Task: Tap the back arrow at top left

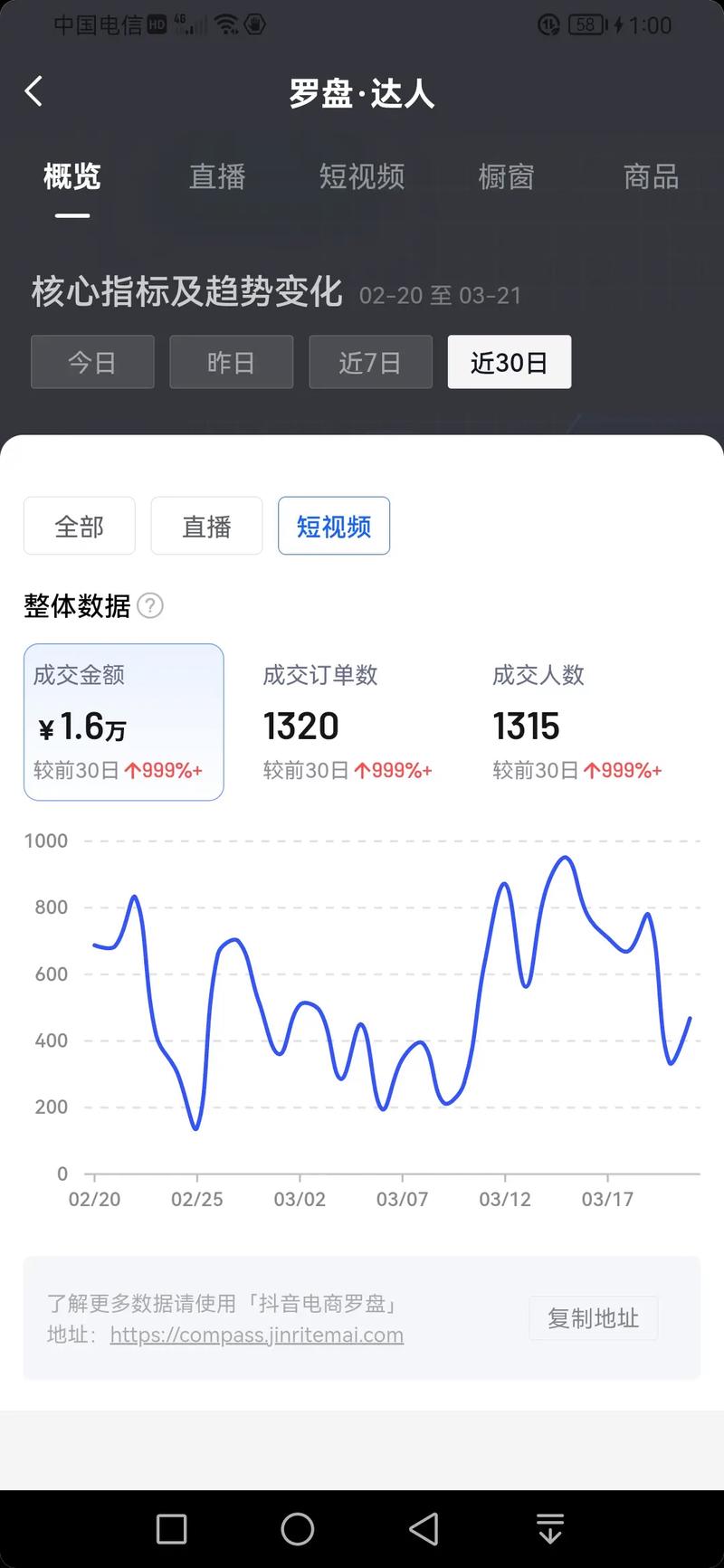Action: pyautogui.click(x=33, y=91)
